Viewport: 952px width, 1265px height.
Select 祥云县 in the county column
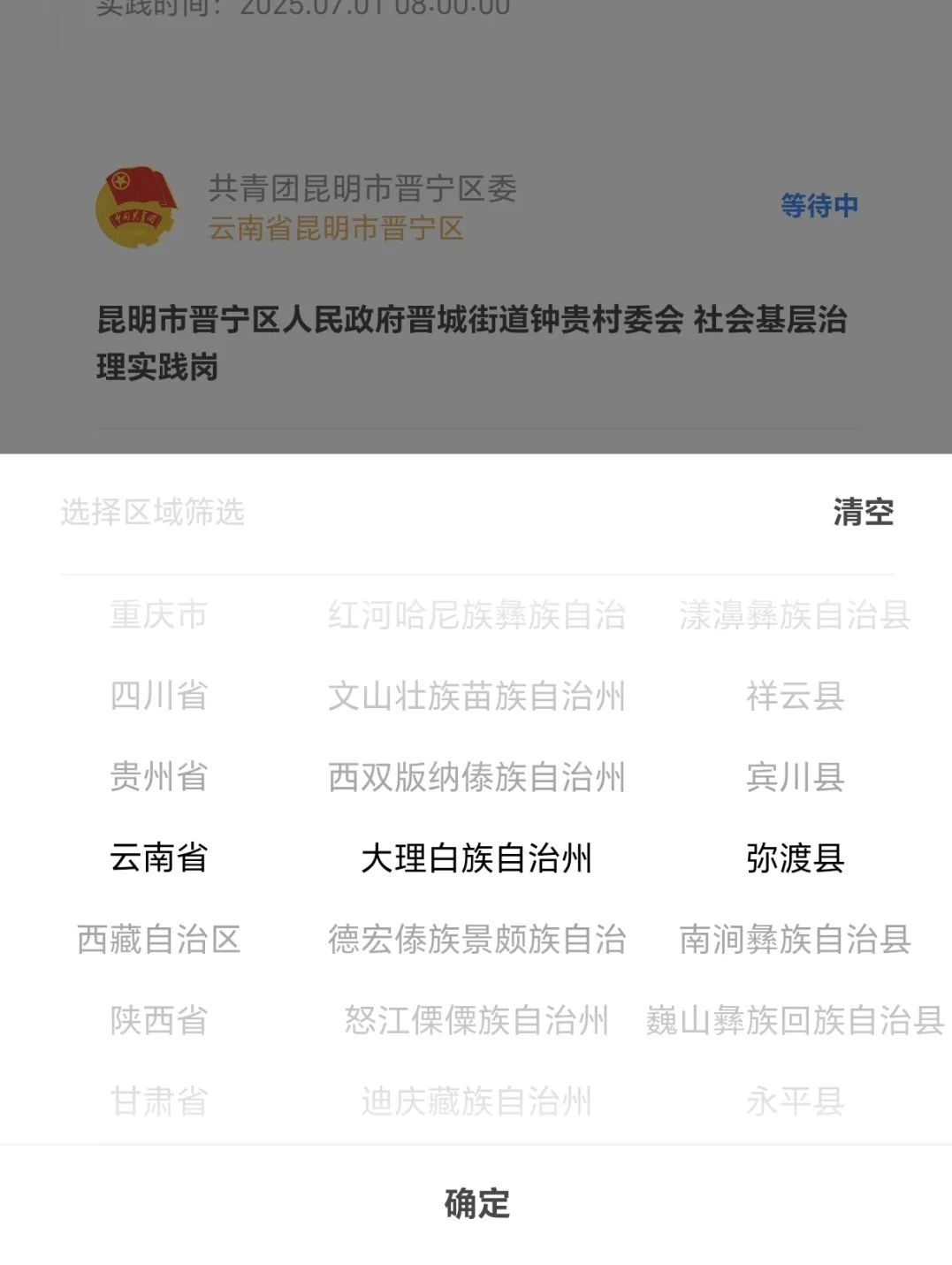(x=795, y=696)
